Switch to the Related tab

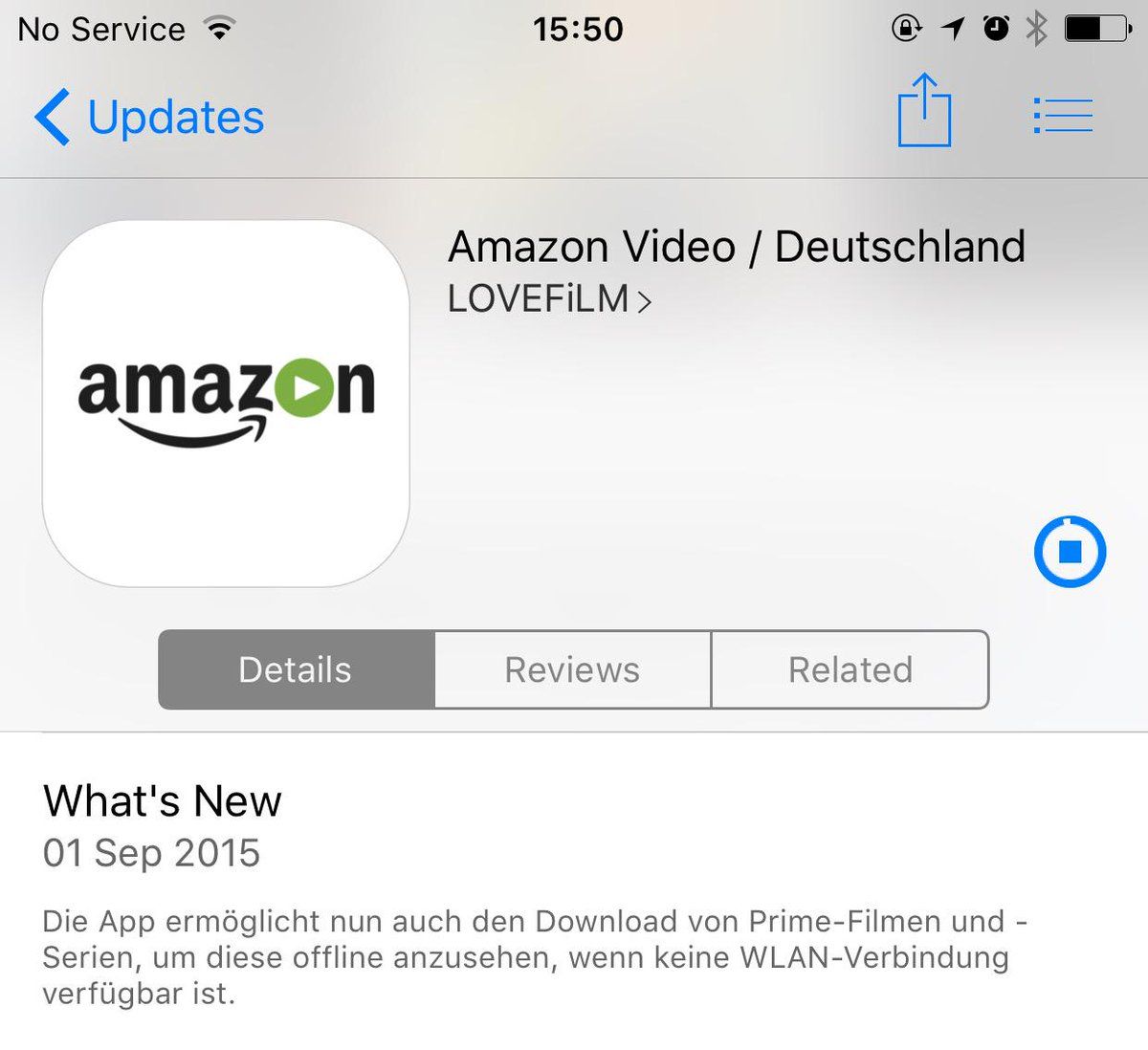point(850,669)
